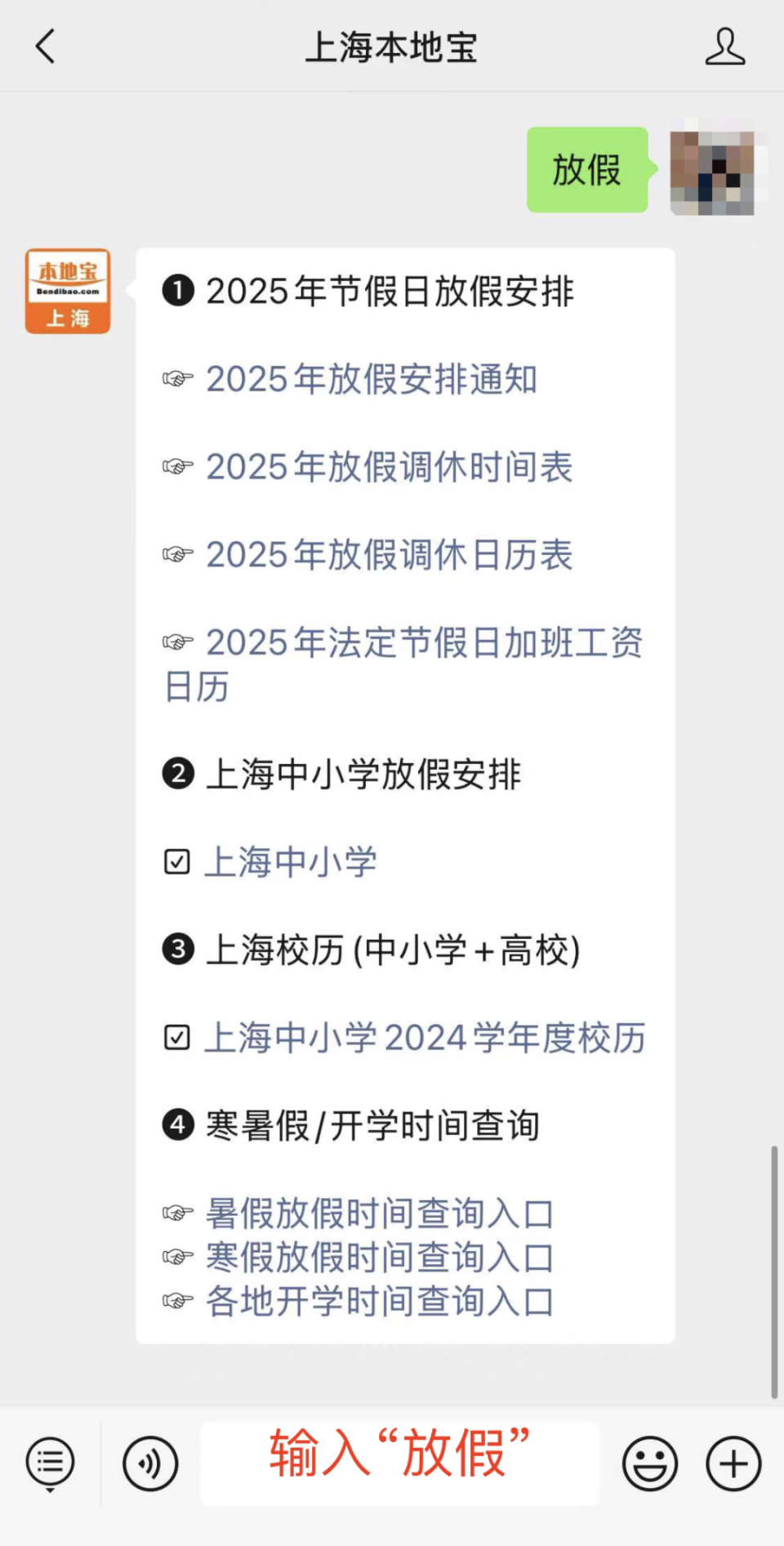Viewport: 784px width, 1546px height.
Task: Select the voice message icon
Action: tap(149, 1463)
